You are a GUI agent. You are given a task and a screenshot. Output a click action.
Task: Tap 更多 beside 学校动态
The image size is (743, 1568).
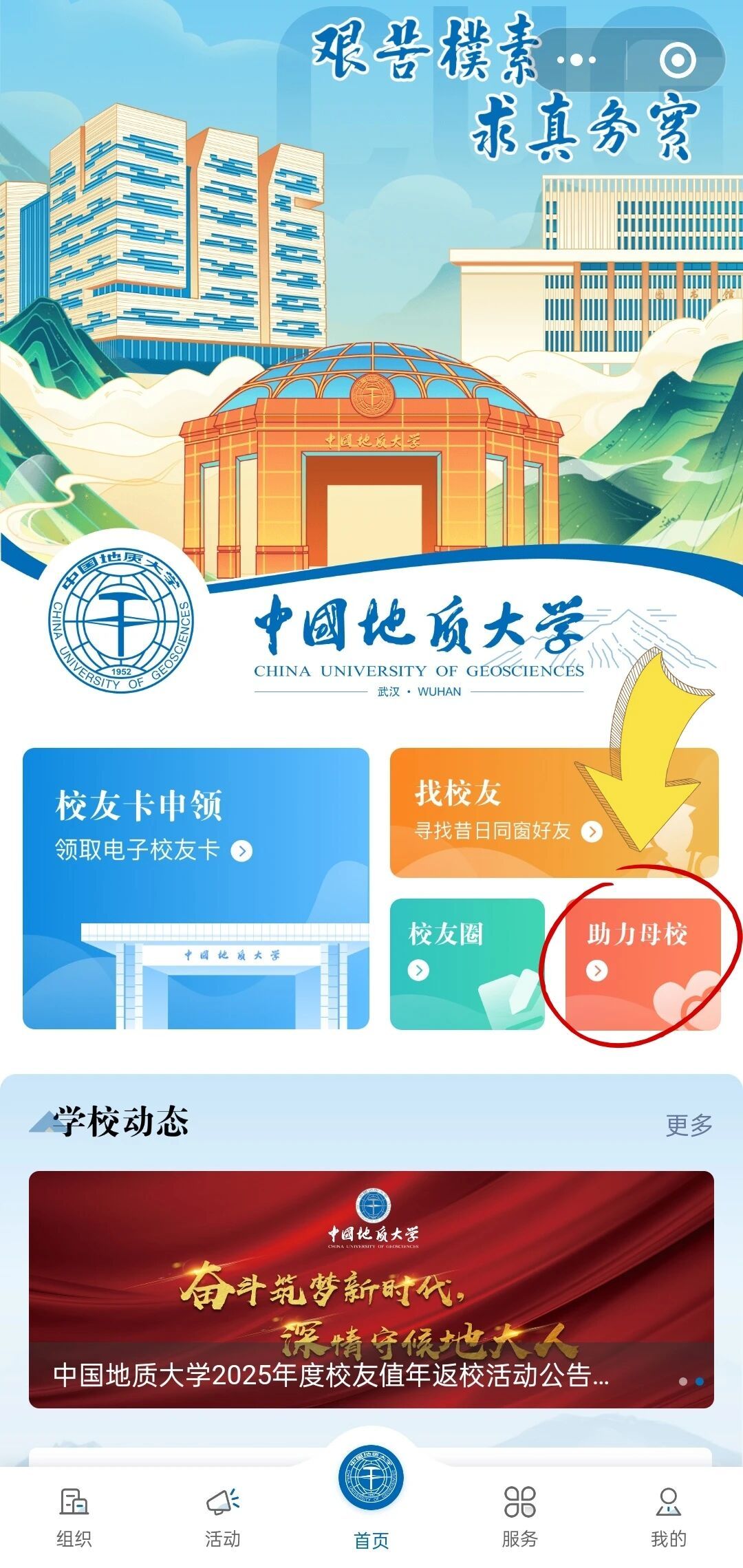689,1125
